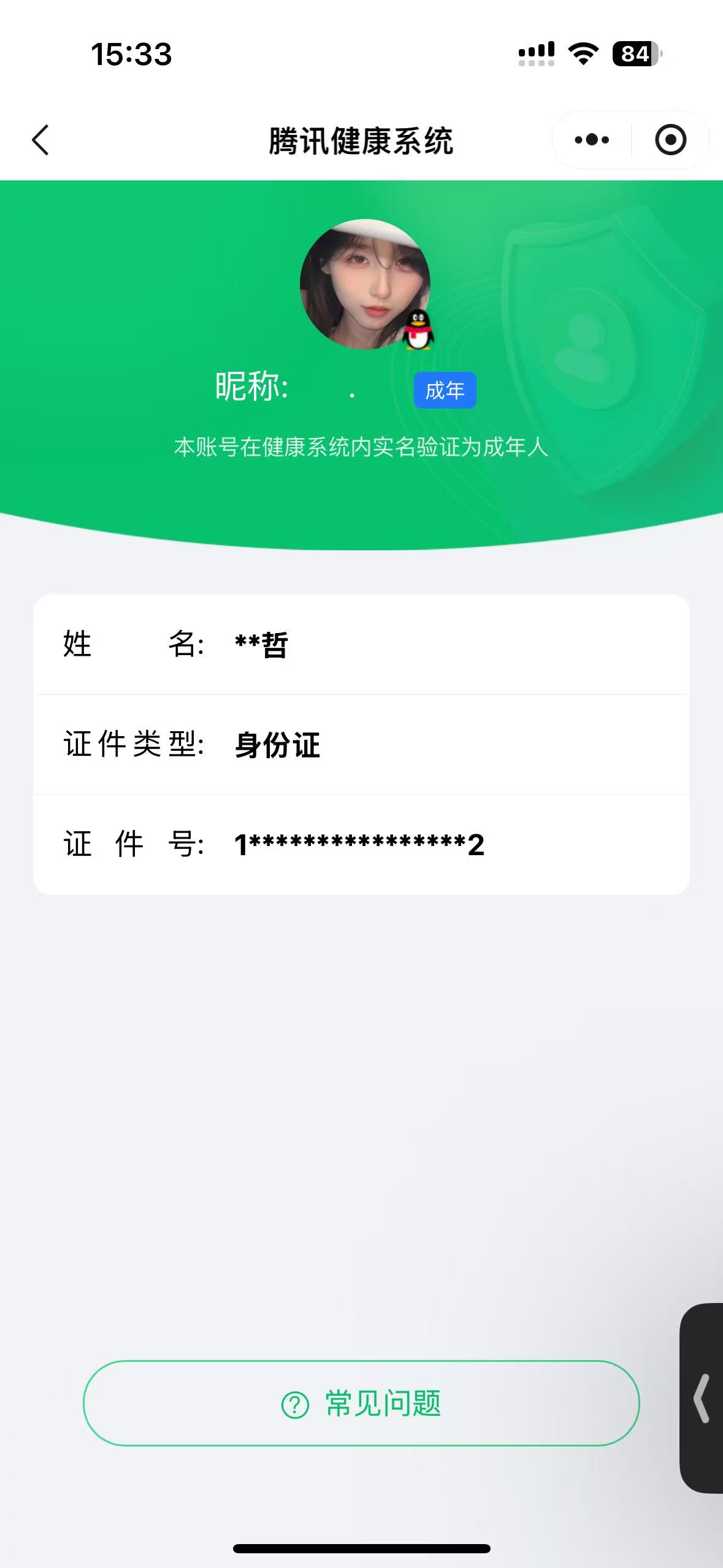Go back from 腾讯健康系统 page
The height and width of the screenshot is (1568, 723).
[40, 140]
